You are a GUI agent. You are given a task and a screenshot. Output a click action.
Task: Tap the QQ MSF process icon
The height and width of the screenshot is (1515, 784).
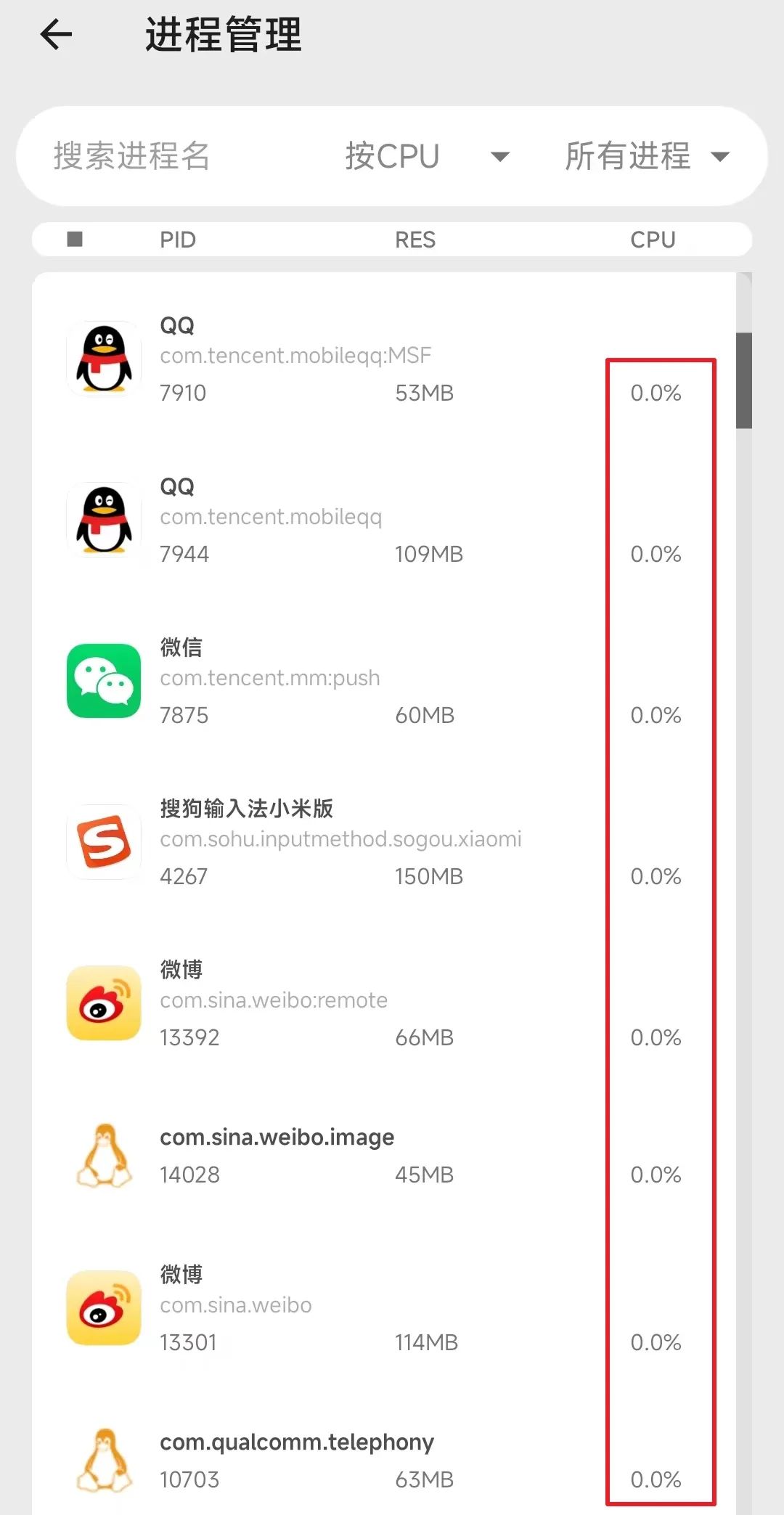tap(104, 357)
